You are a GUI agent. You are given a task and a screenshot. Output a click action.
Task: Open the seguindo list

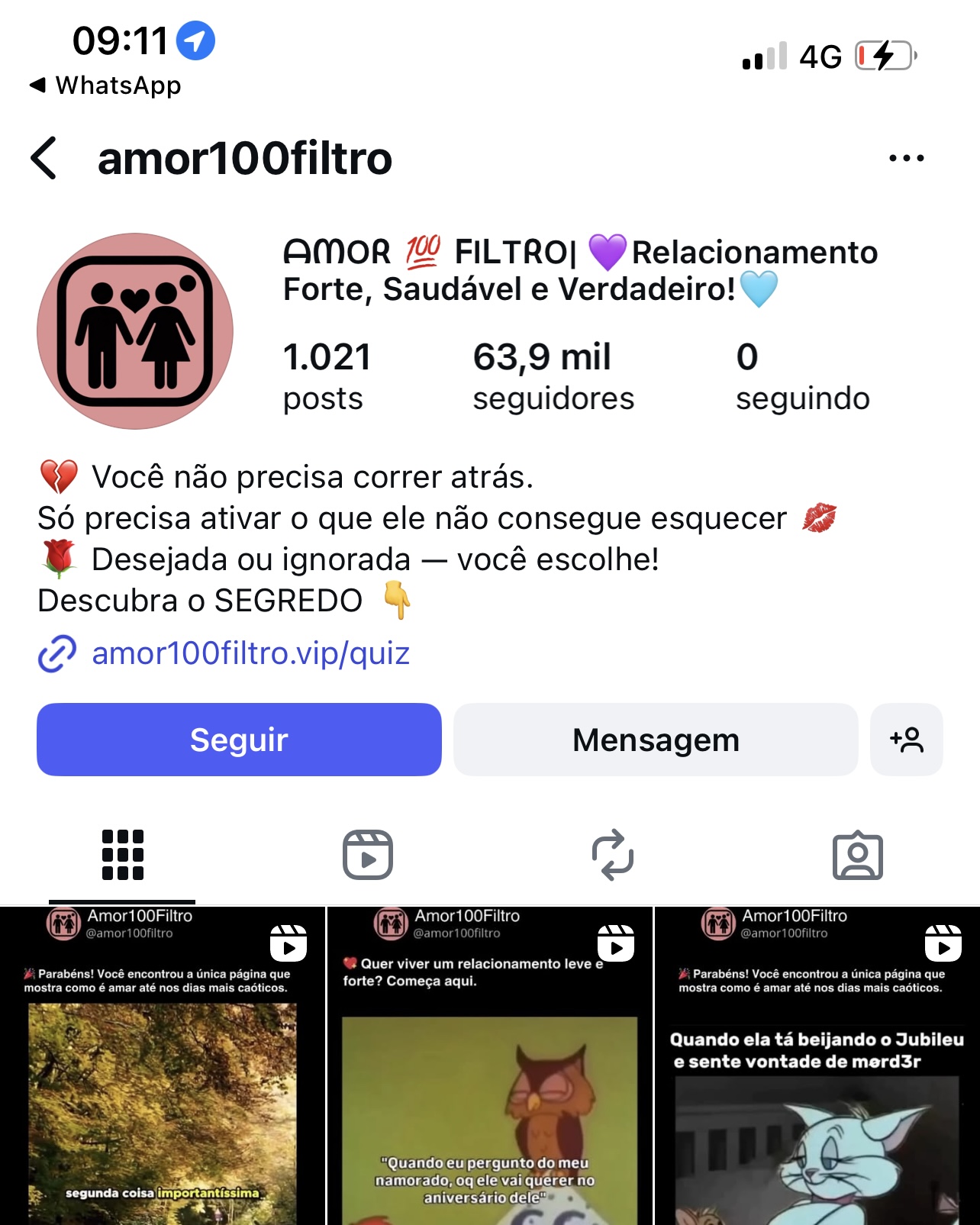(801, 376)
